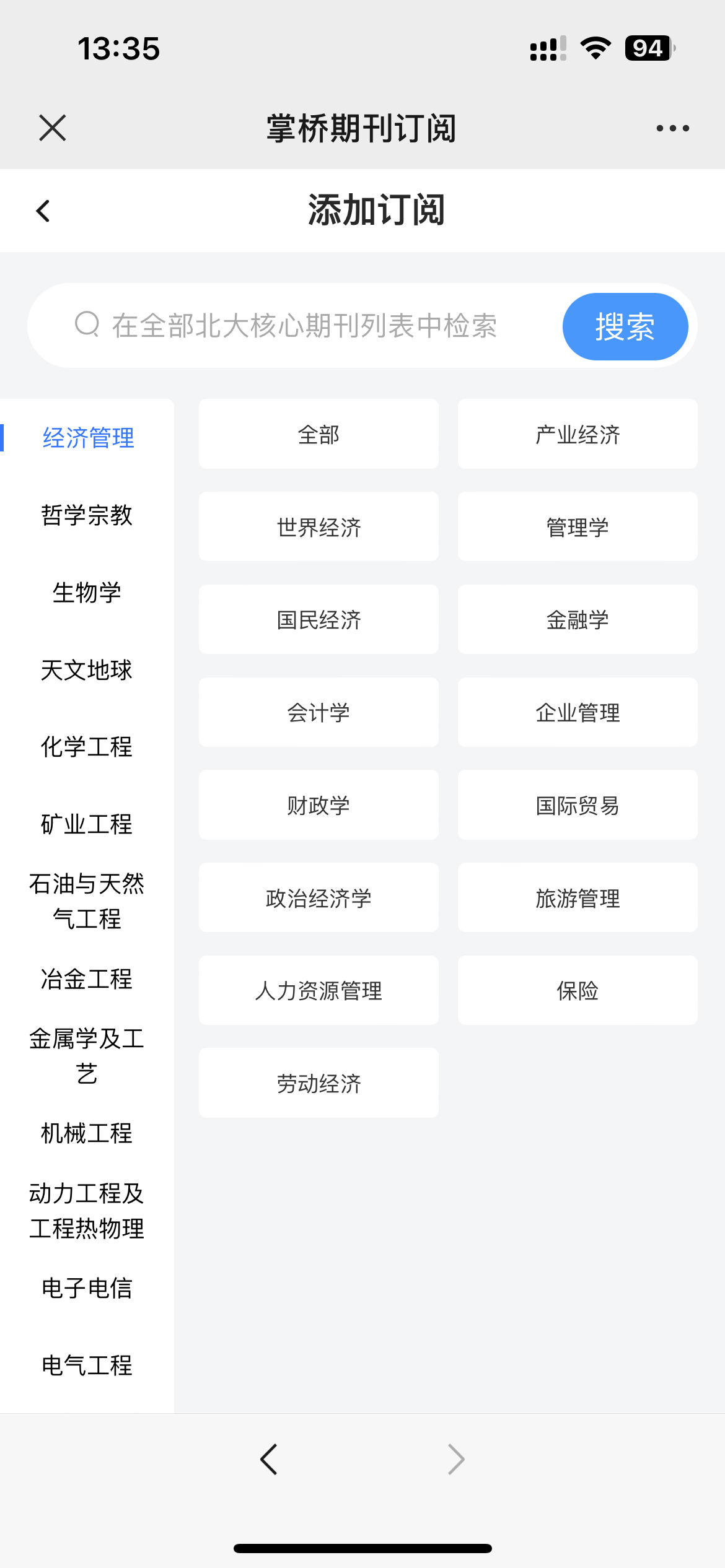Go back from 添加订阅 page
Image resolution: width=725 pixels, height=1568 pixels.
43,211
